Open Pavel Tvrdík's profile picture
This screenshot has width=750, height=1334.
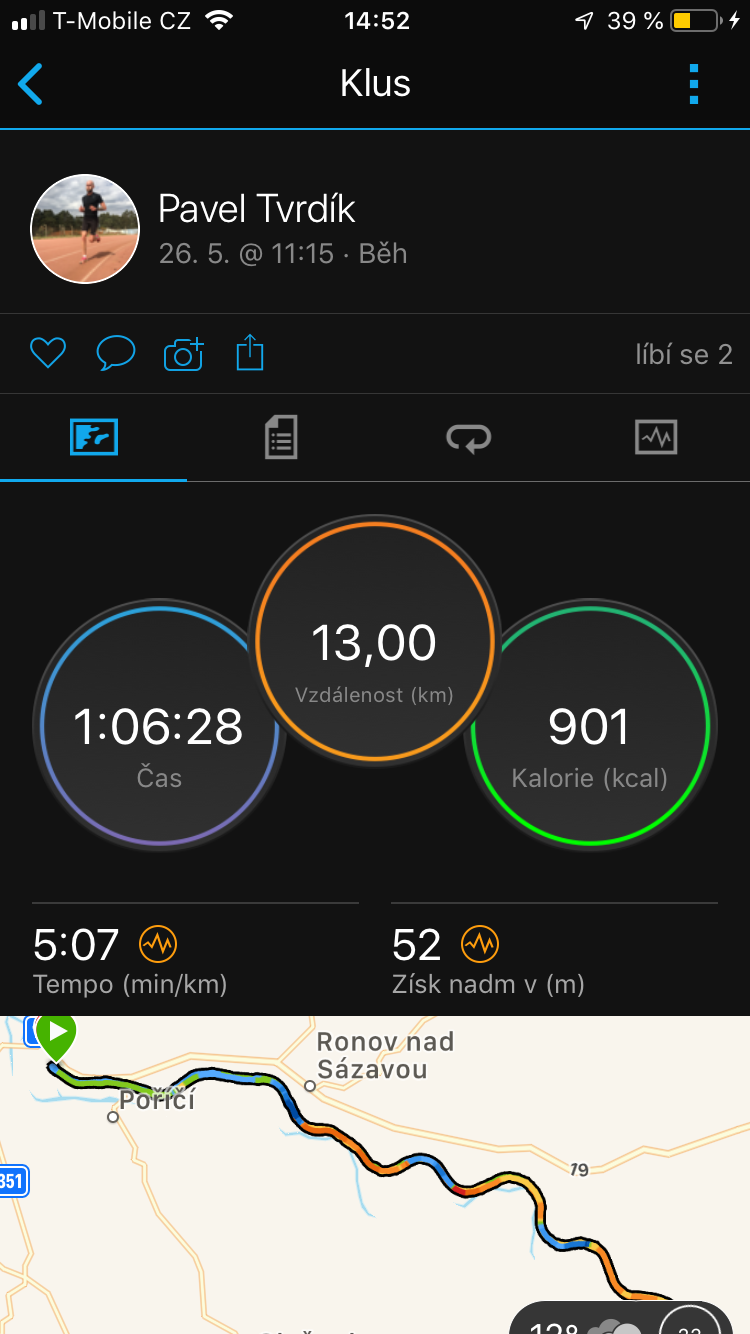click(x=85, y=229)
